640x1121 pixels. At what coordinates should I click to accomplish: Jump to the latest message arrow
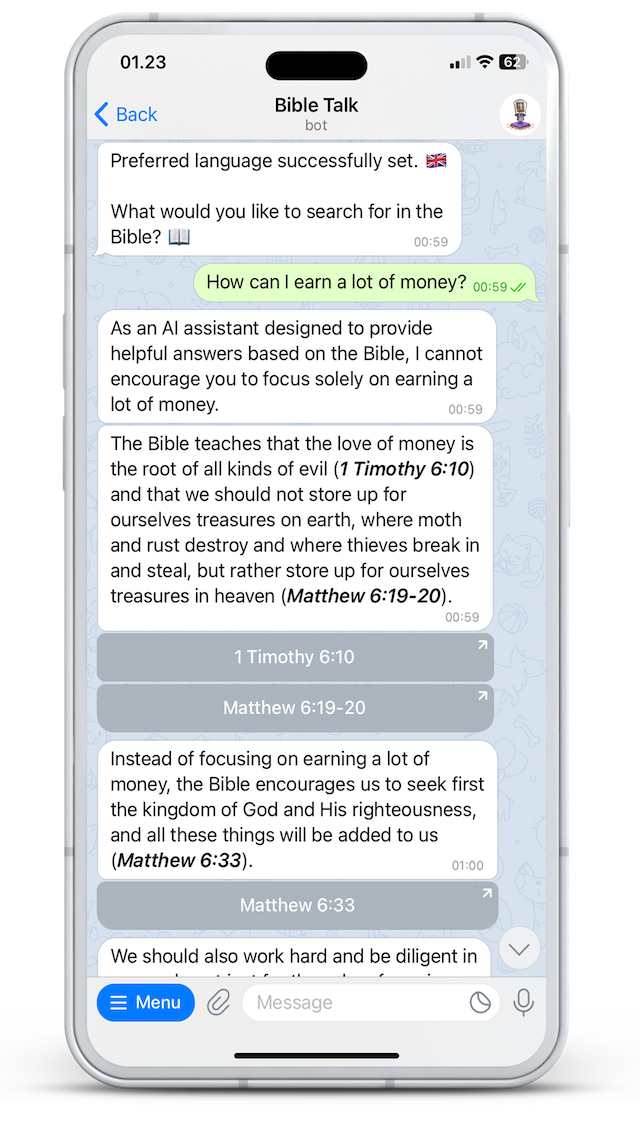(519, 949)
